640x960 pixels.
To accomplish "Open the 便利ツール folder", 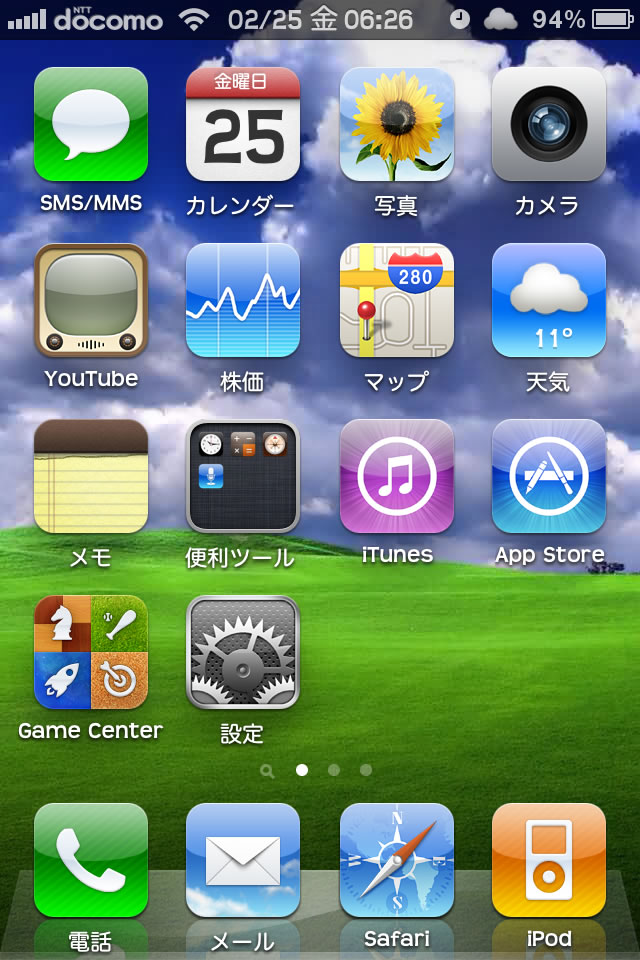I will click(243, 476).
